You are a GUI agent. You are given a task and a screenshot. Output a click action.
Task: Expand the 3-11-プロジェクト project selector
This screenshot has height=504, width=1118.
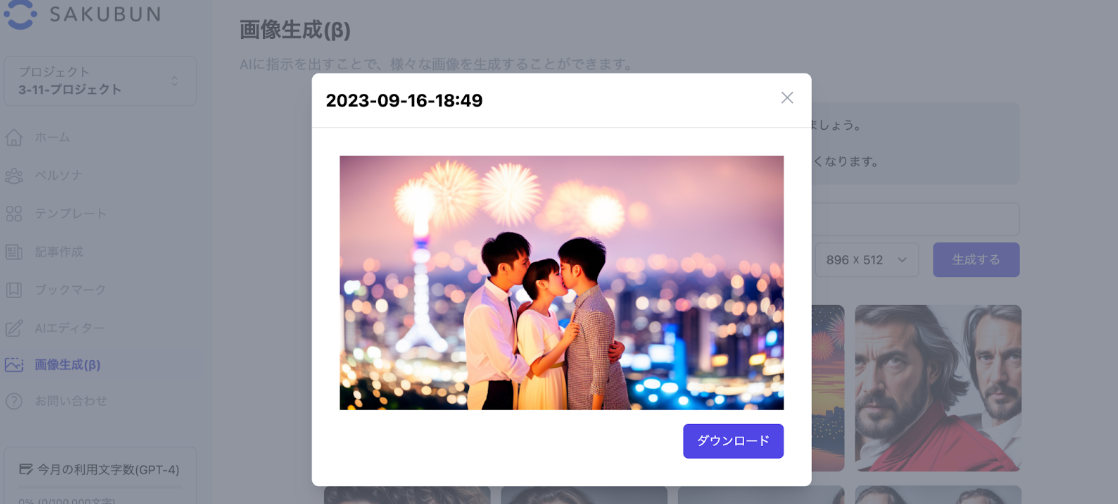pos(99,81)
